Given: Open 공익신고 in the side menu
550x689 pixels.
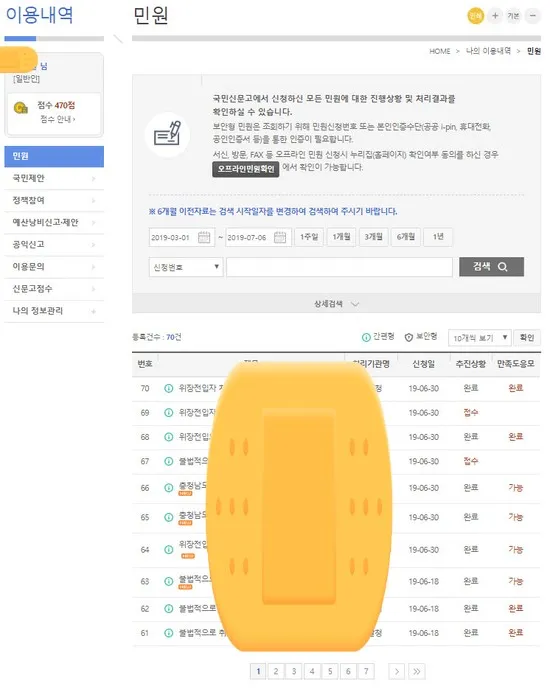Looking at the screenshot, I should point(54,244).
